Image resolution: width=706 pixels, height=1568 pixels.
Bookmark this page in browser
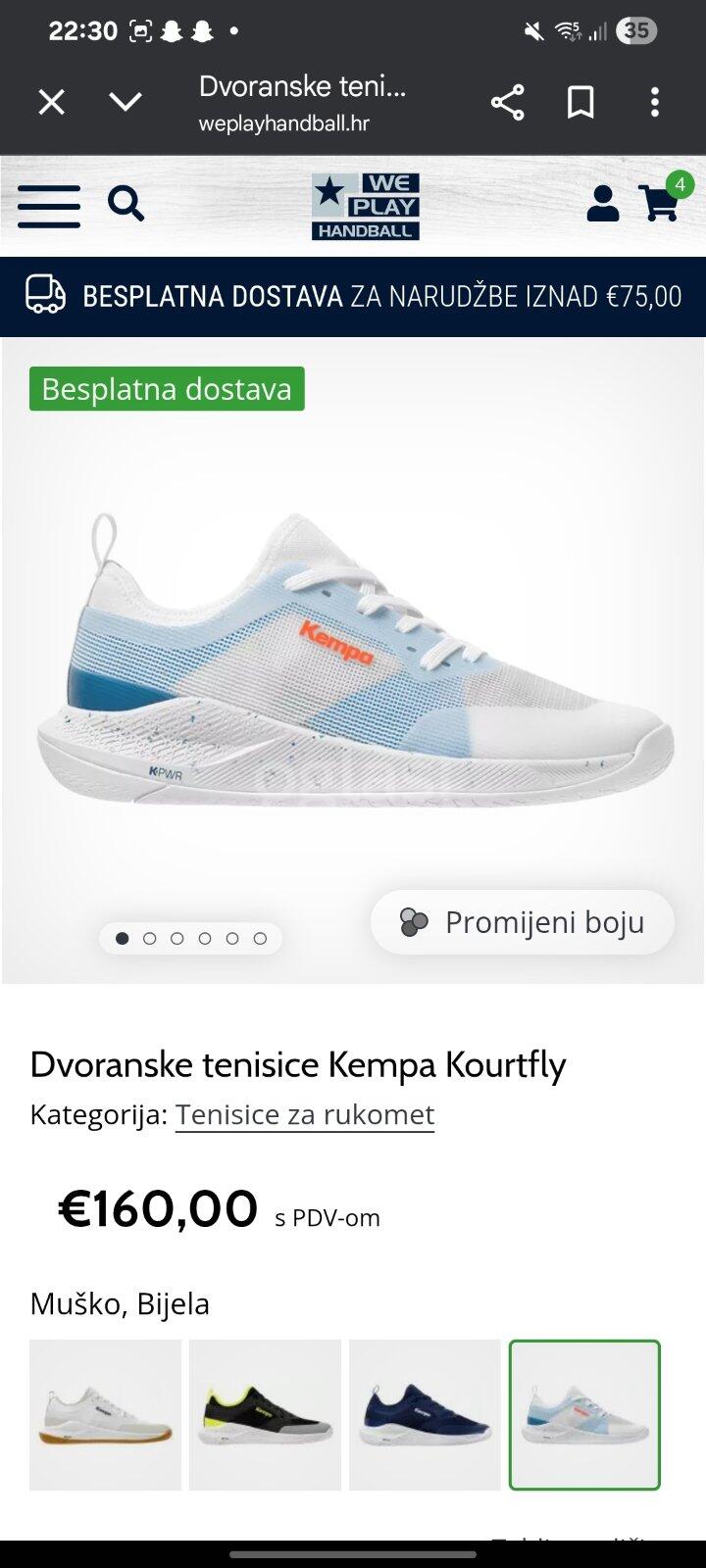pos(580,102)
